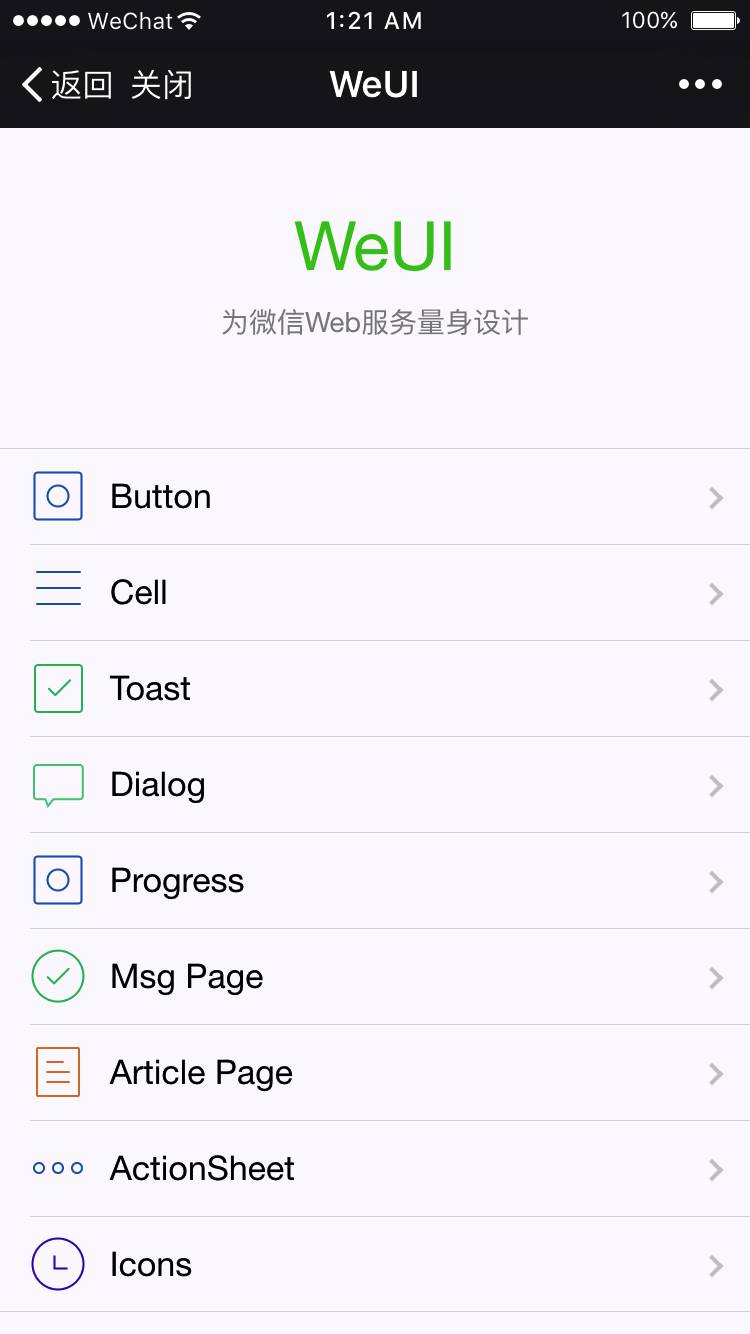This screenshot has width=750, height=1334.
Task: Browse the Icons section
Action: [x=375, y=1265]
